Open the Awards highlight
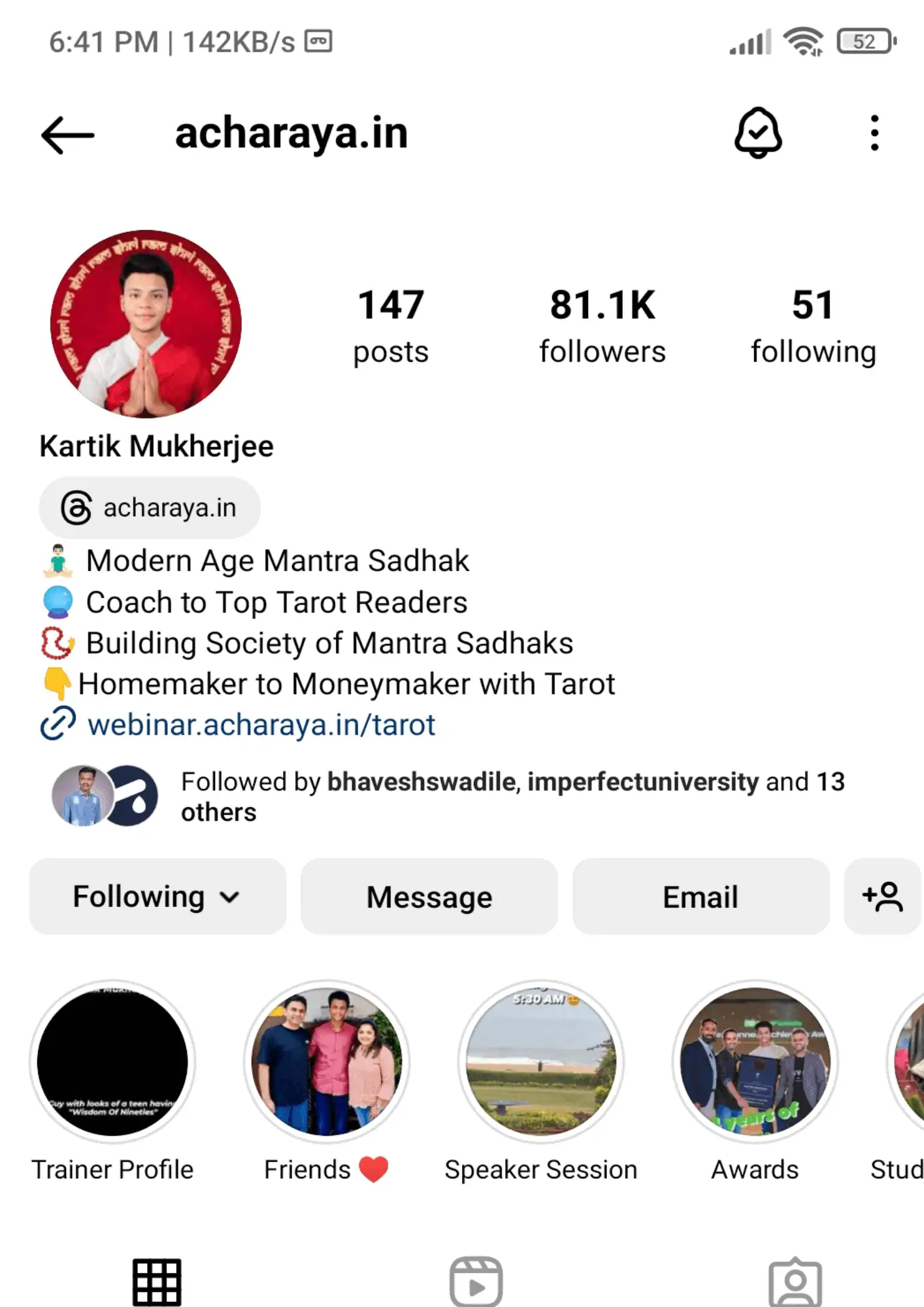924x1307 pixels. [755, 1062]
